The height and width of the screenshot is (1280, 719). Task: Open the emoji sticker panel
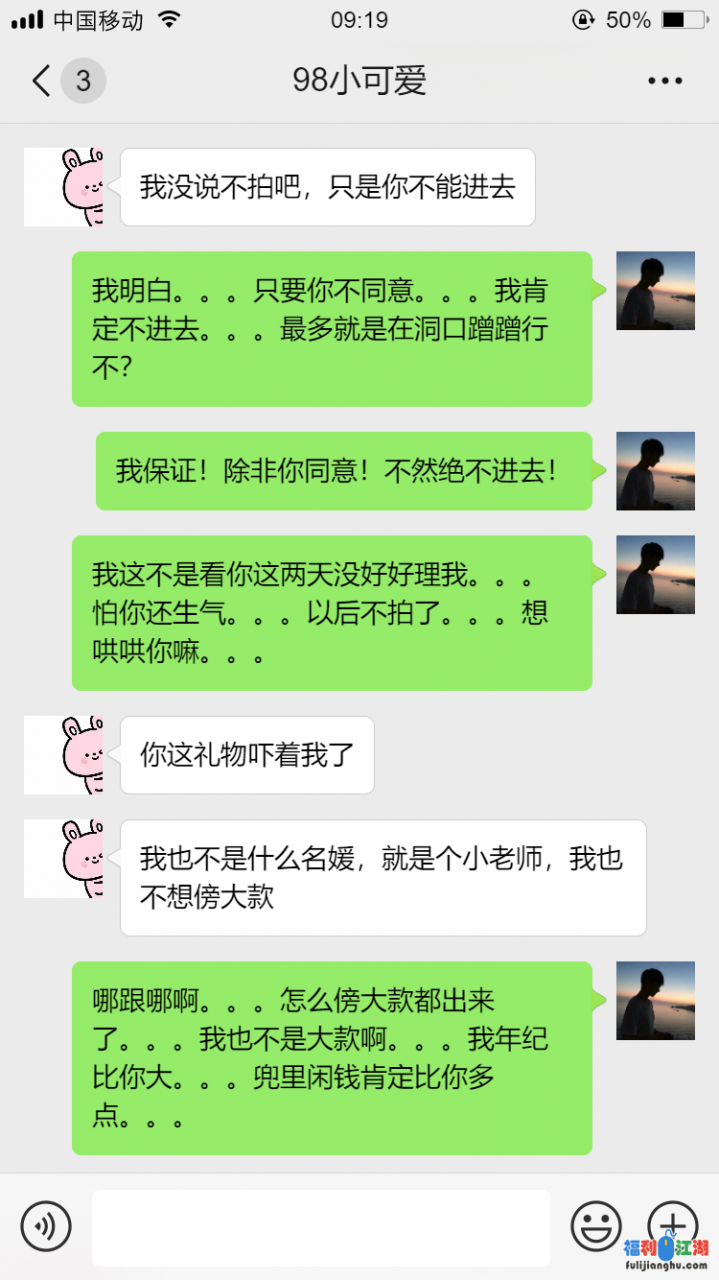[596, 1225]
